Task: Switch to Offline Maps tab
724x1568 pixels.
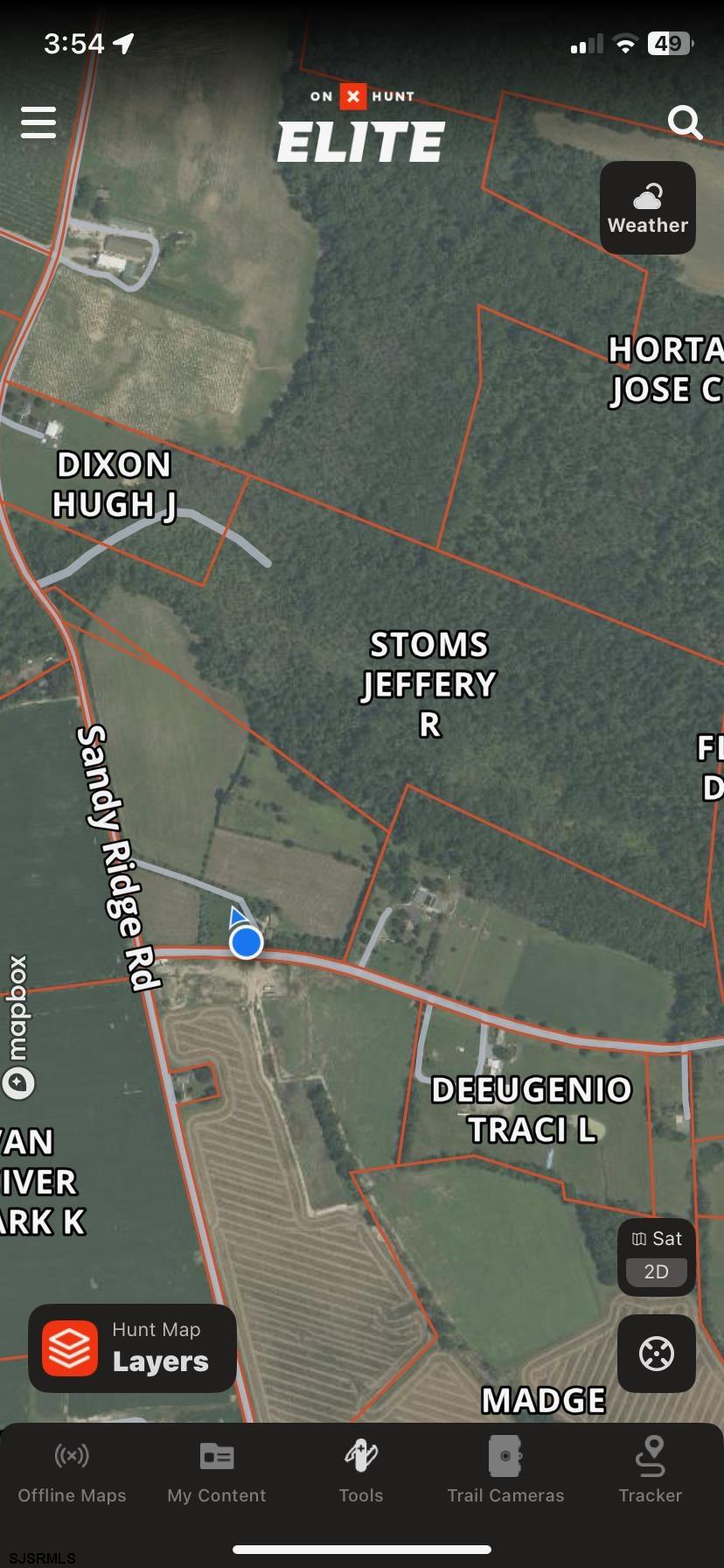Action: [72, 1473]
